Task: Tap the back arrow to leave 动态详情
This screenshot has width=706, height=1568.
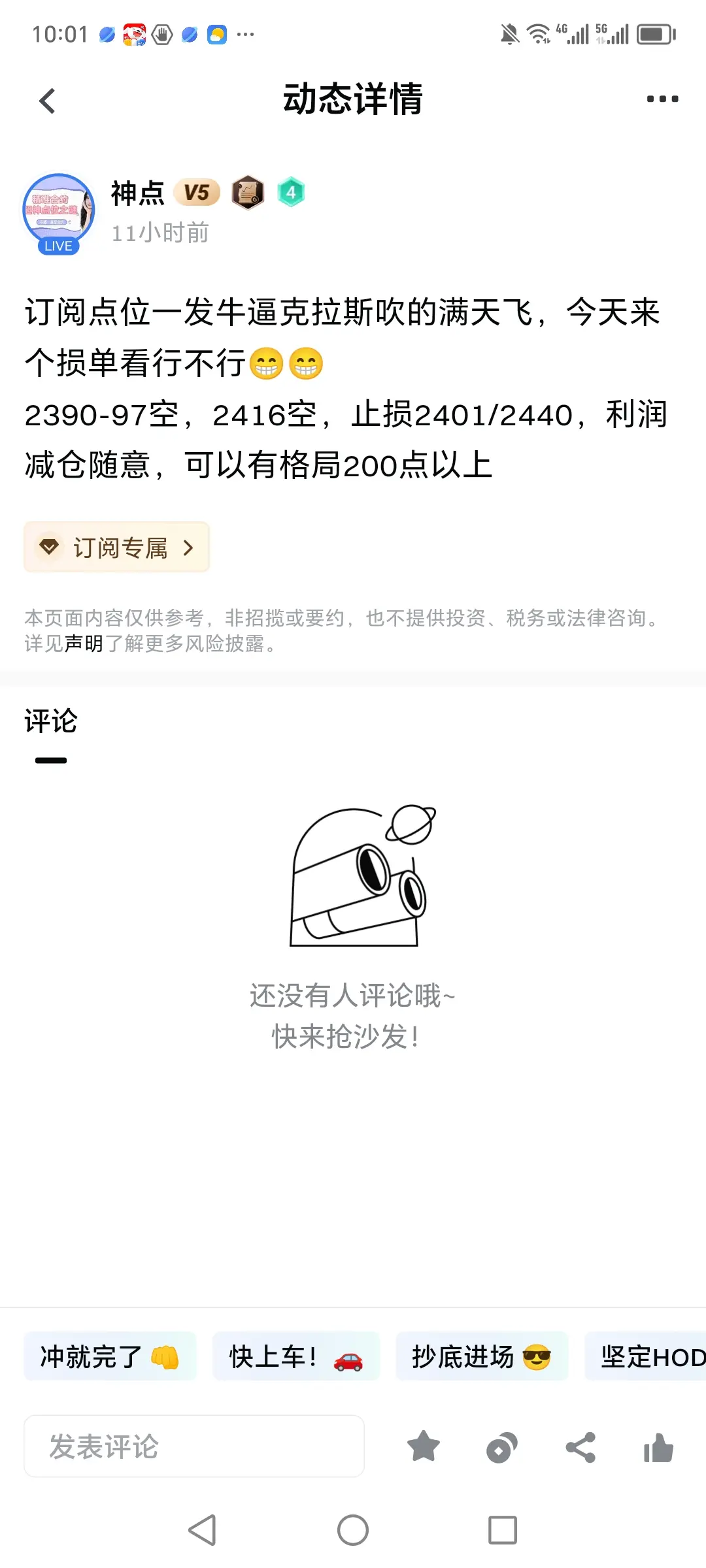Action: click(46, 100)
